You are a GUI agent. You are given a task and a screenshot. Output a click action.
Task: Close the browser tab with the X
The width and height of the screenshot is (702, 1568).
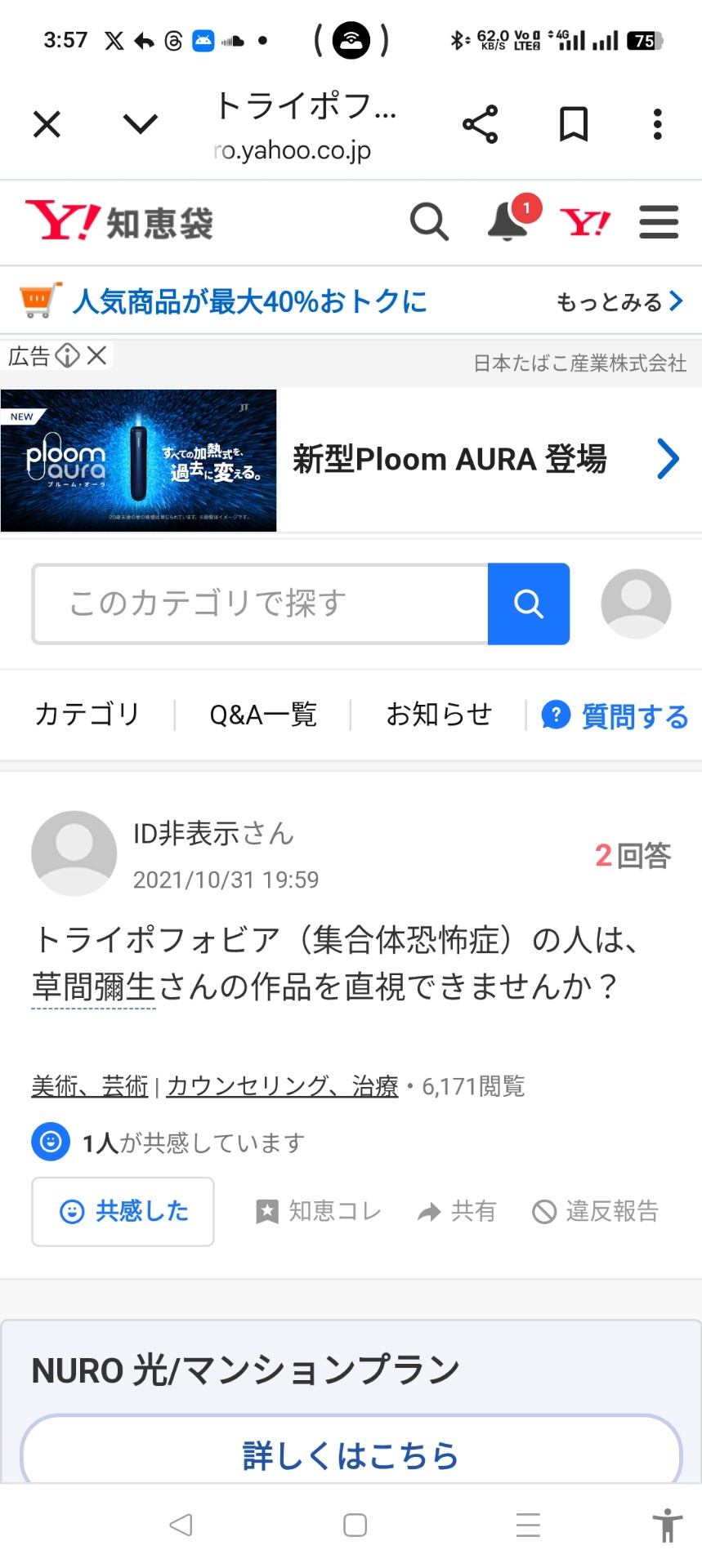coord(47,125)
